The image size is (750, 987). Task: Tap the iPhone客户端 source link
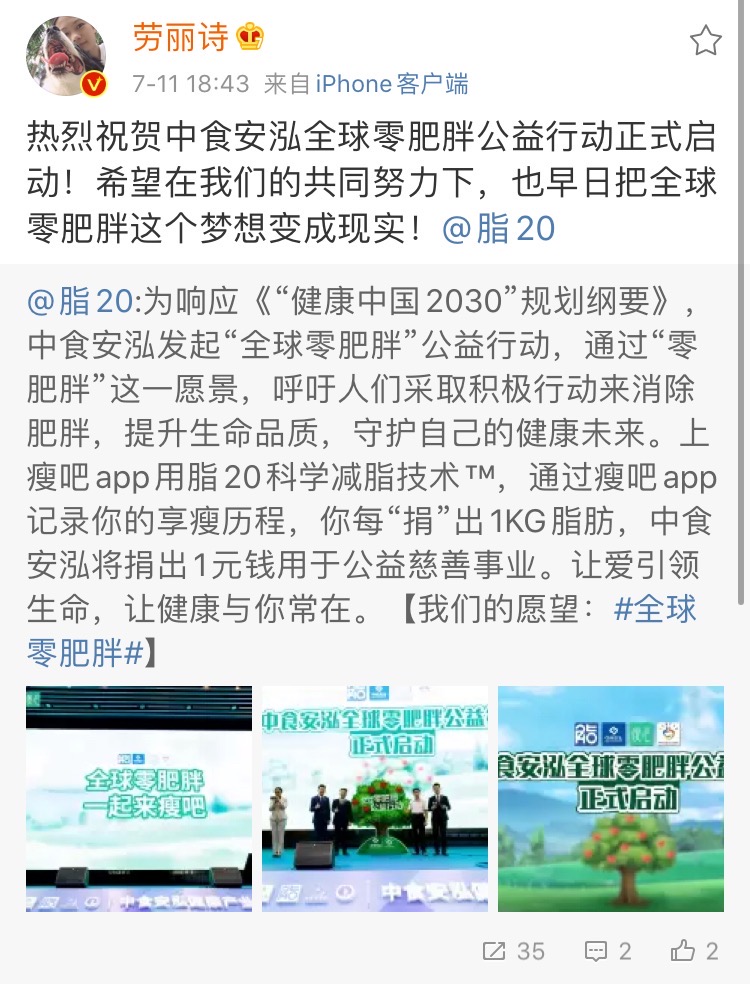392,84
